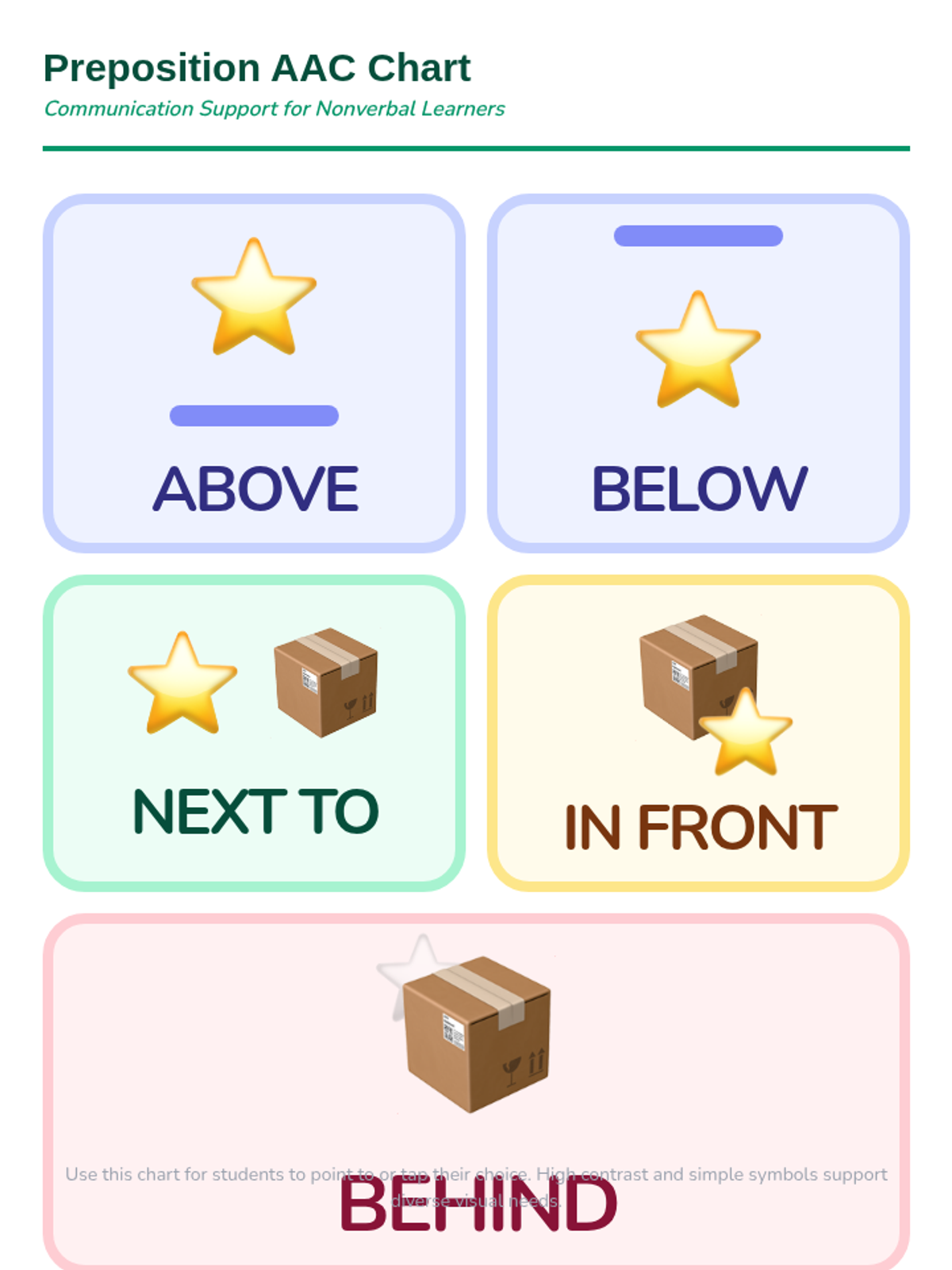Select the BEHIND card
Screen dimensions: 952x1270
tap(476, 1091)
